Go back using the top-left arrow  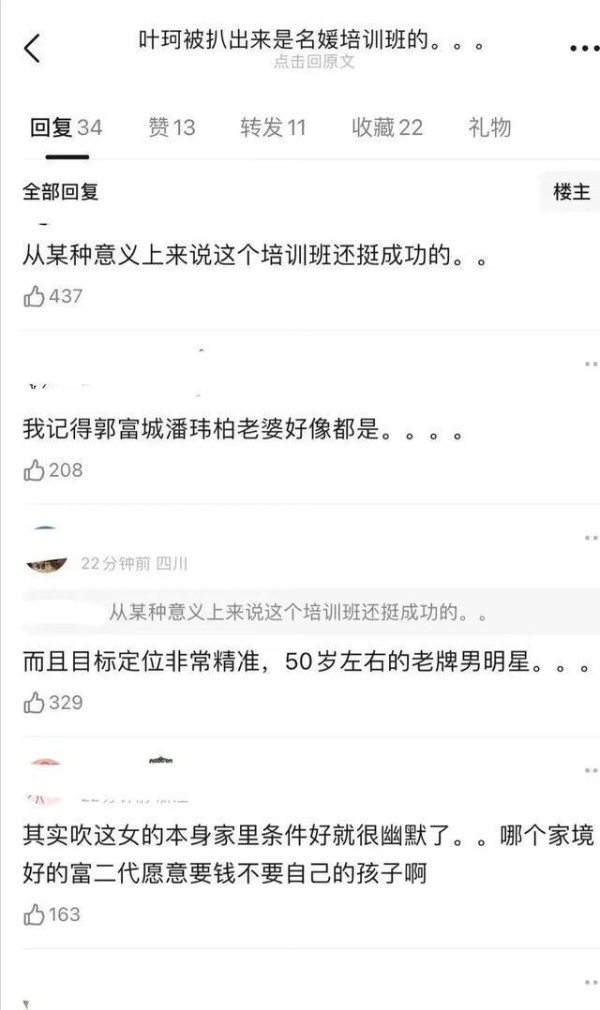click(32, 47)
